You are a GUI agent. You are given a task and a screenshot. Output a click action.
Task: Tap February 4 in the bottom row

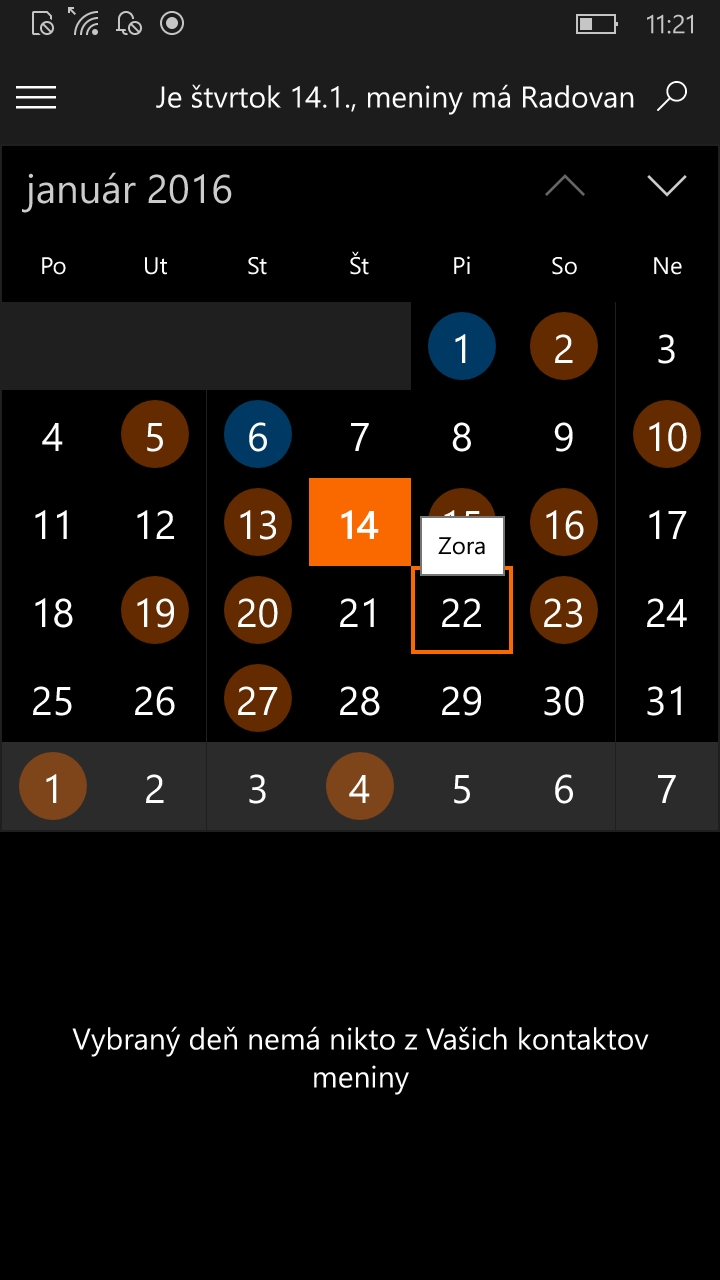coord(360,789)
